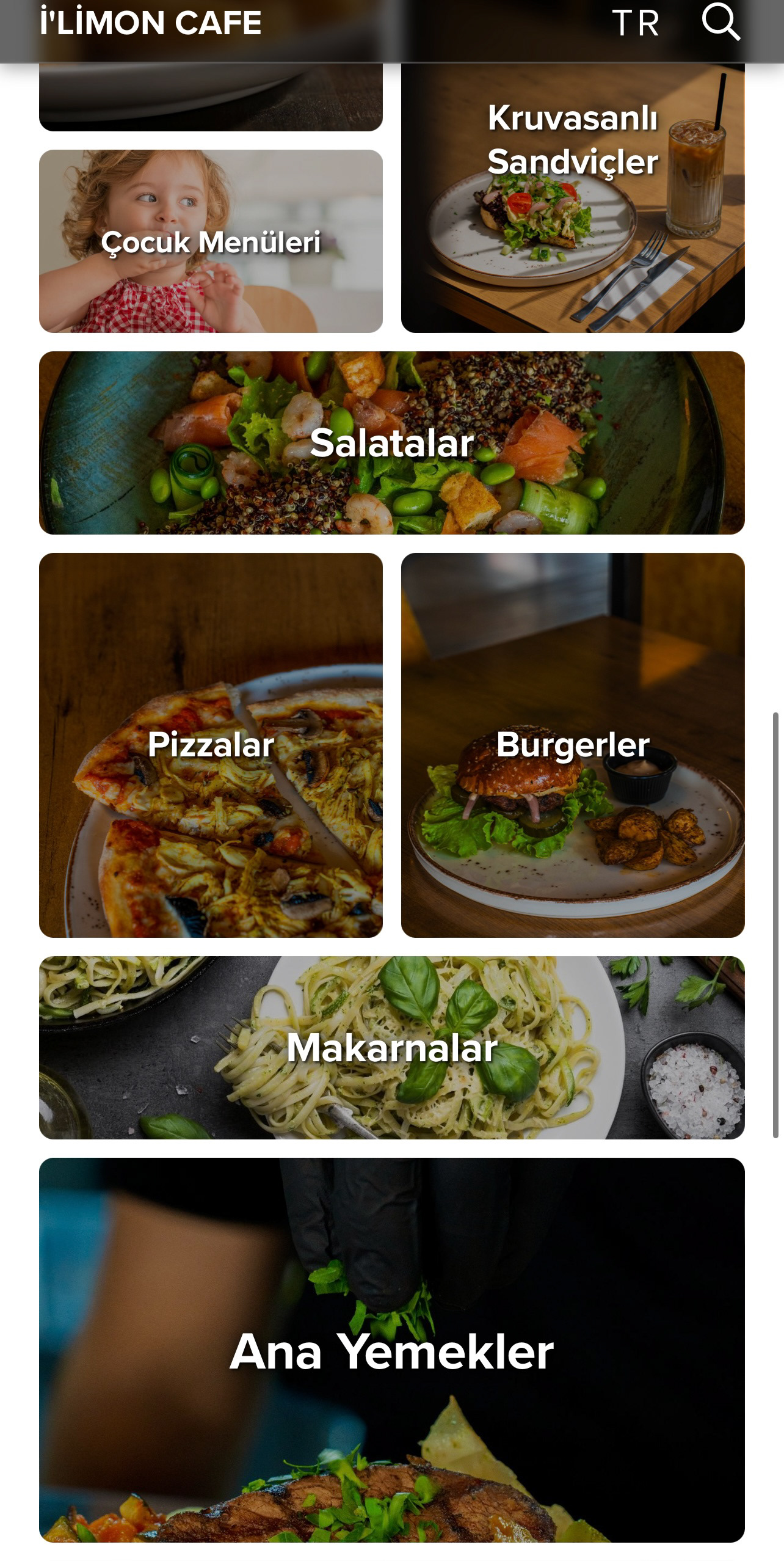Open the search icon in the header
This screenshot has width=784, height=1561.
[x=720, y=22]
